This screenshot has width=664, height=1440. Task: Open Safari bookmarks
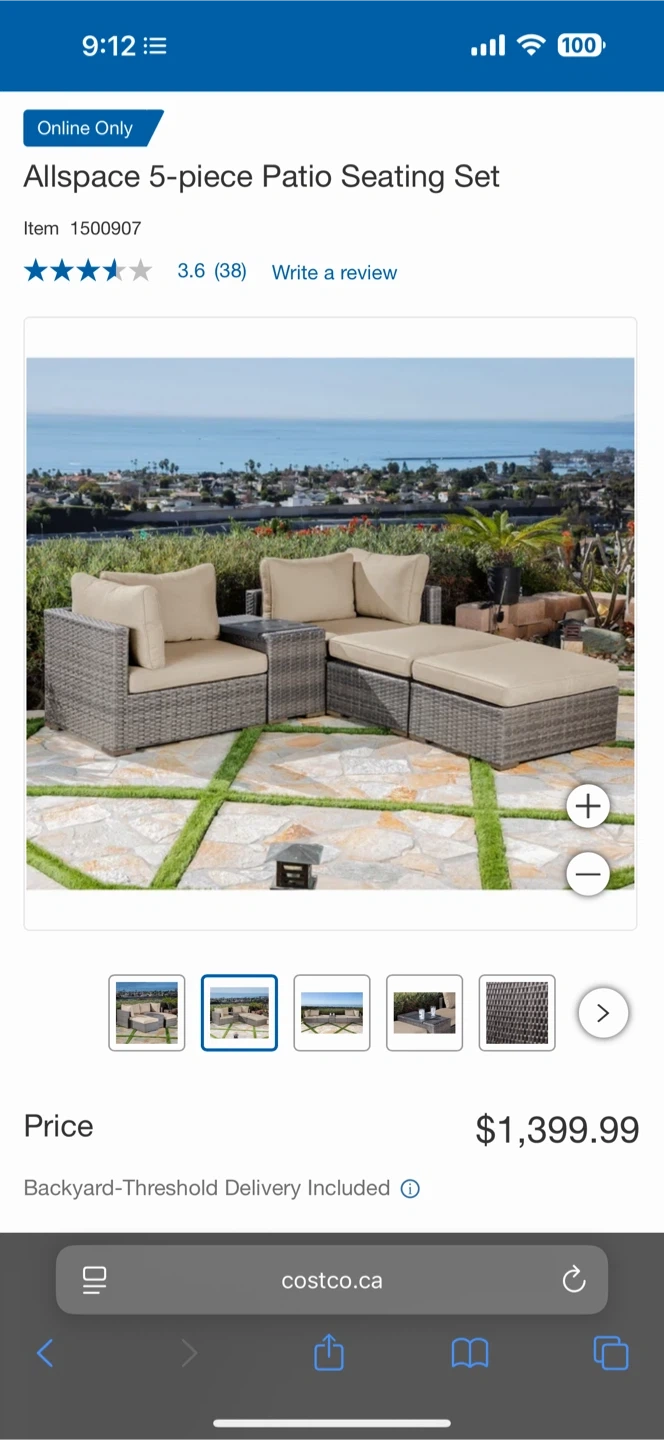click(x=470, y=1354)
